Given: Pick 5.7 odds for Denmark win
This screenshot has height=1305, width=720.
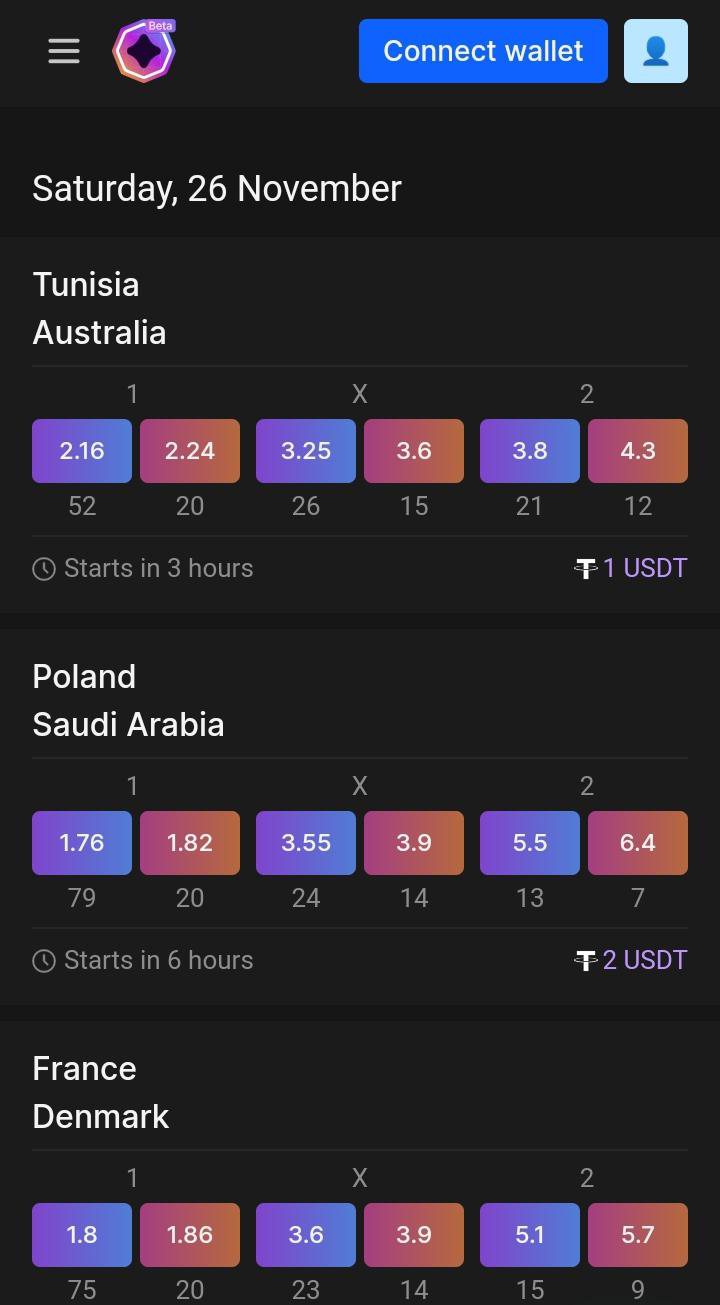Looking at the screenshot, I should (638, 1235).
